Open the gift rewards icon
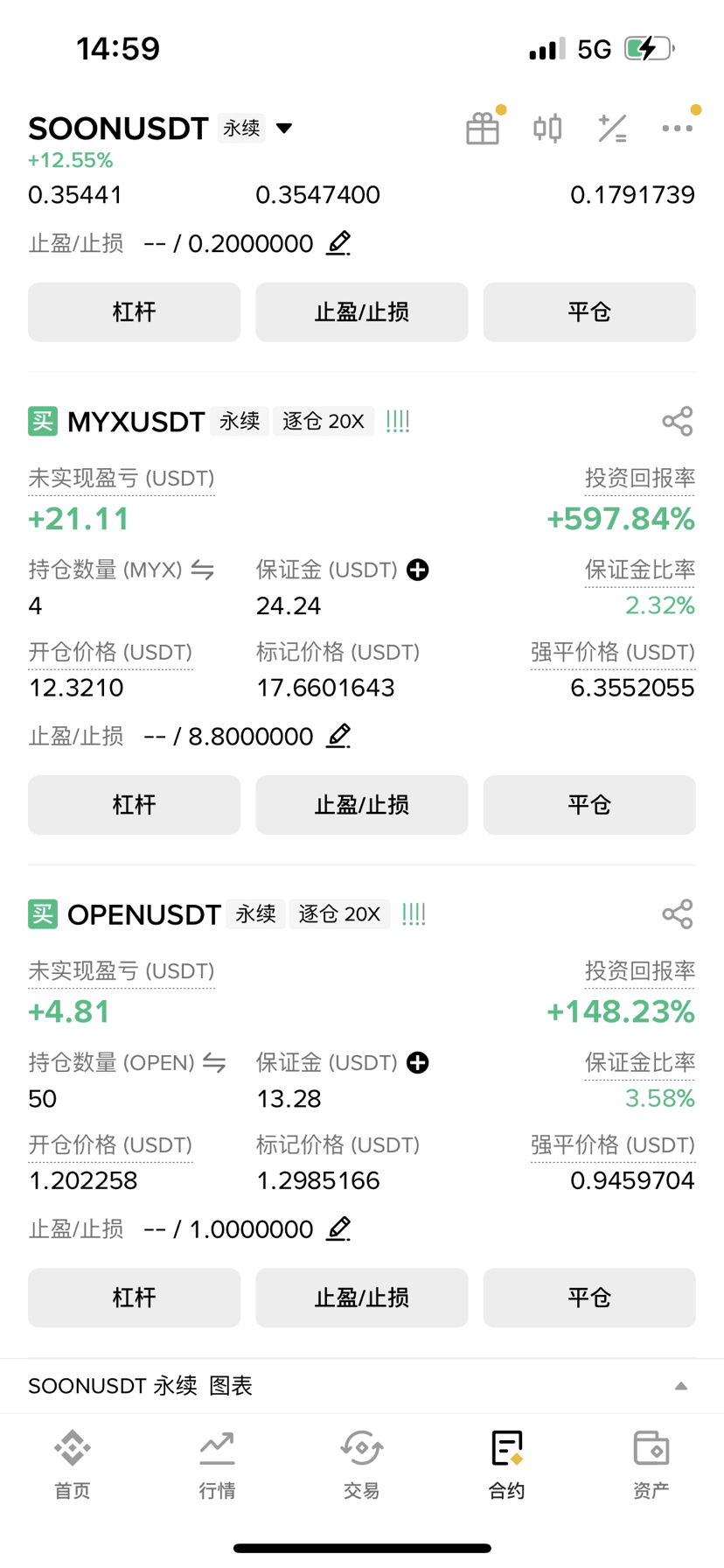Screen dimensions: 724x1568 pos(483,129)
